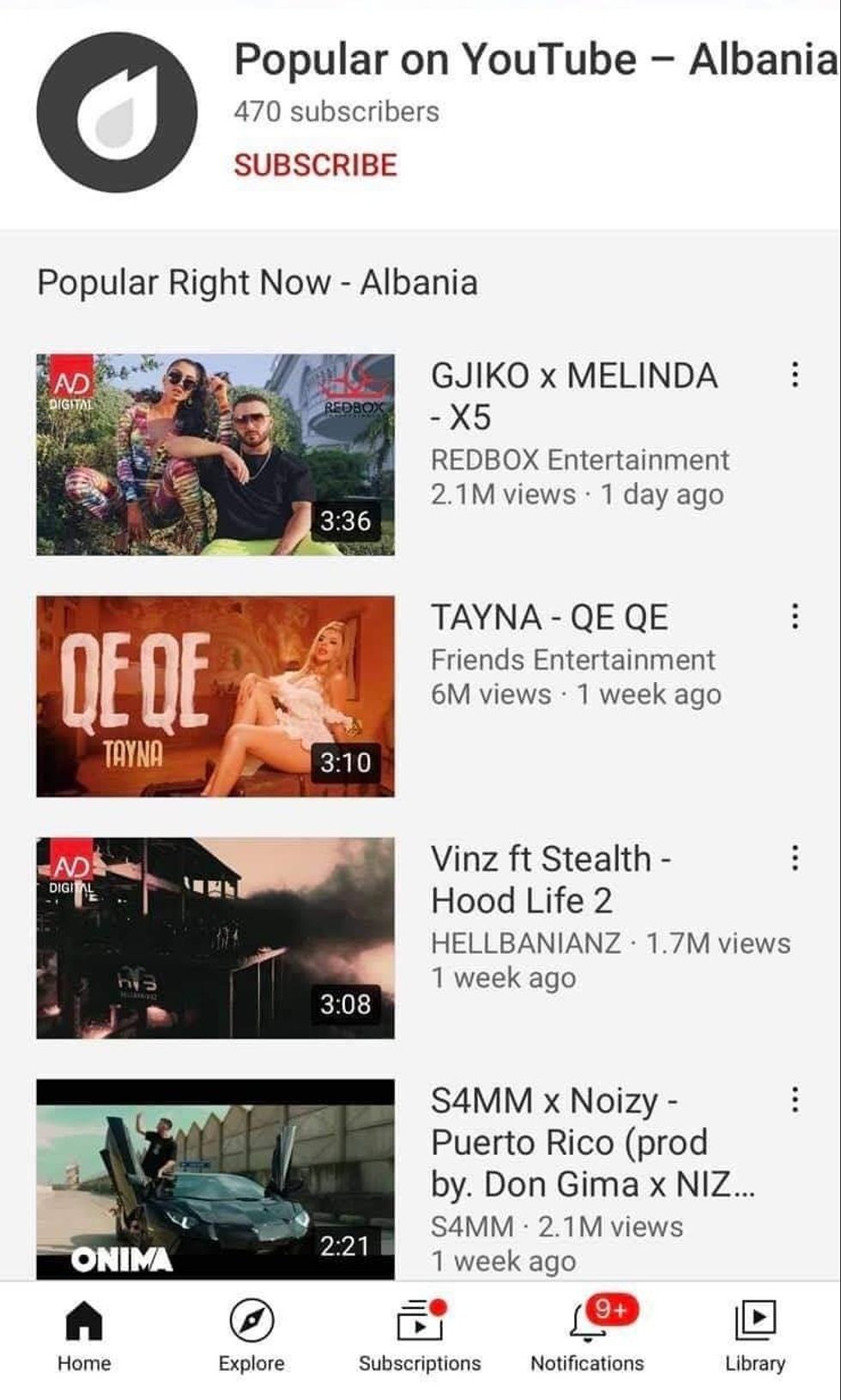
Task: Open the Subscriptions tab
Action: point(420,1337)
